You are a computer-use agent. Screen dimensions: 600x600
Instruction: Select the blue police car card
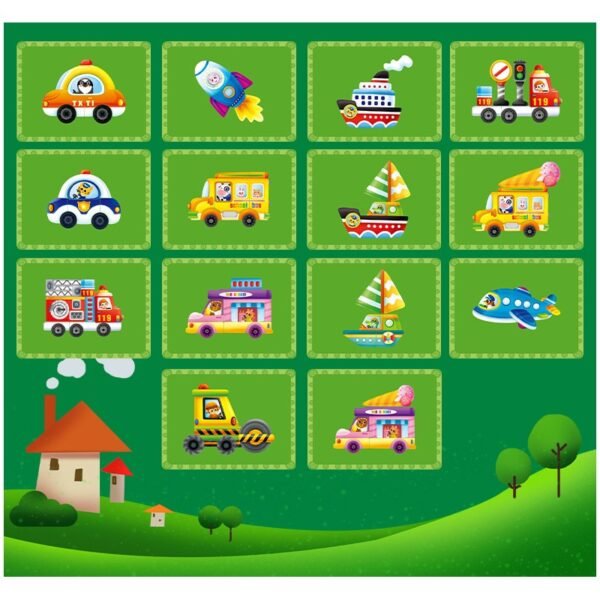pyautogui.click(x=84, y=200)
